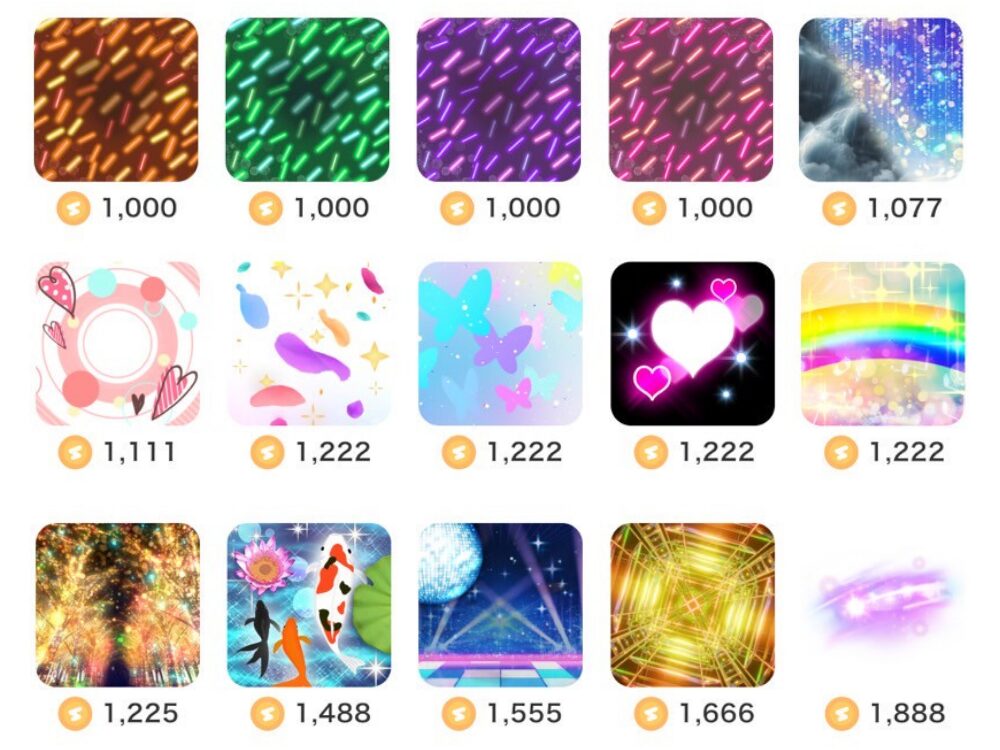Select the pink neon streaks gift
Viewport: 1000px width, 750px height.
(x=691, y=100)
